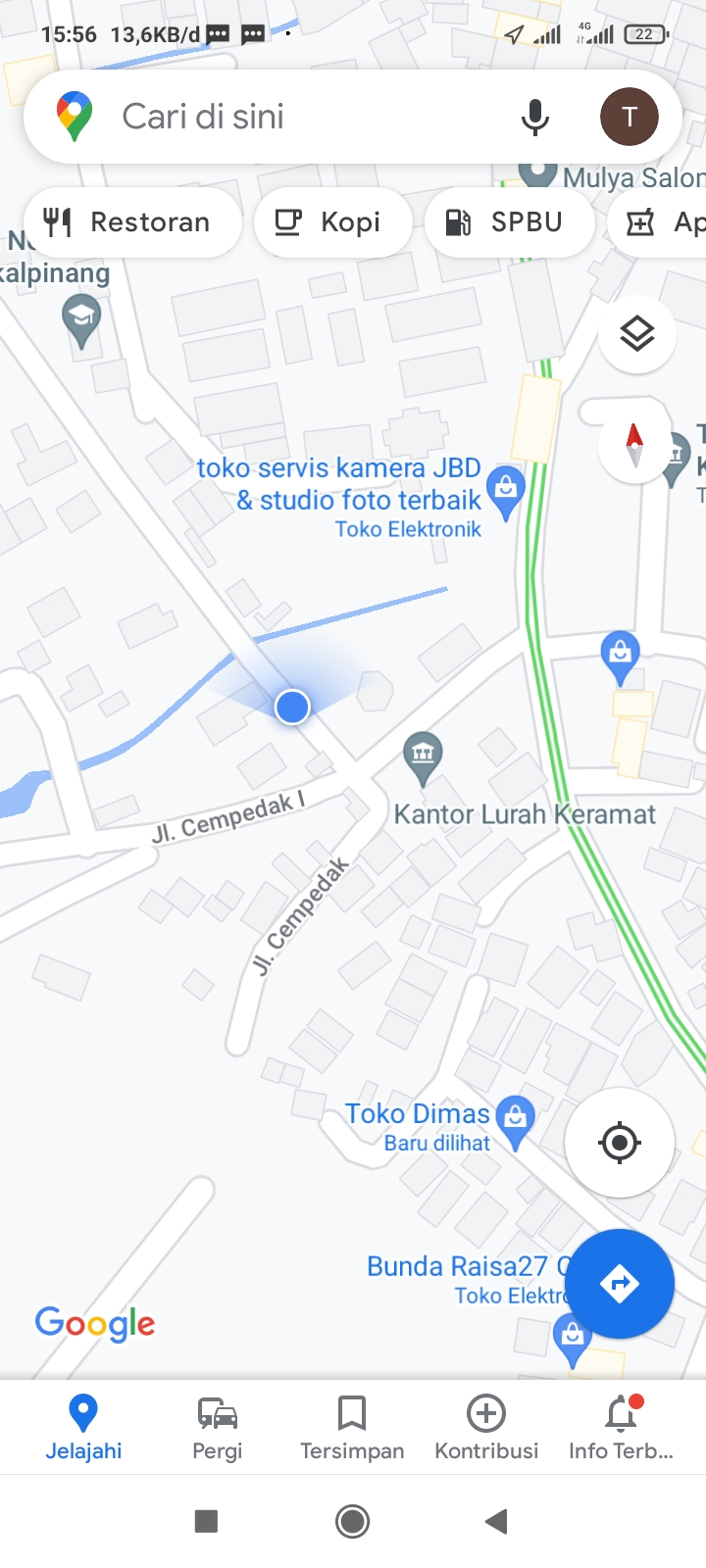
Task: Open directions with the blue arrow button
Action: (619, 1283)
